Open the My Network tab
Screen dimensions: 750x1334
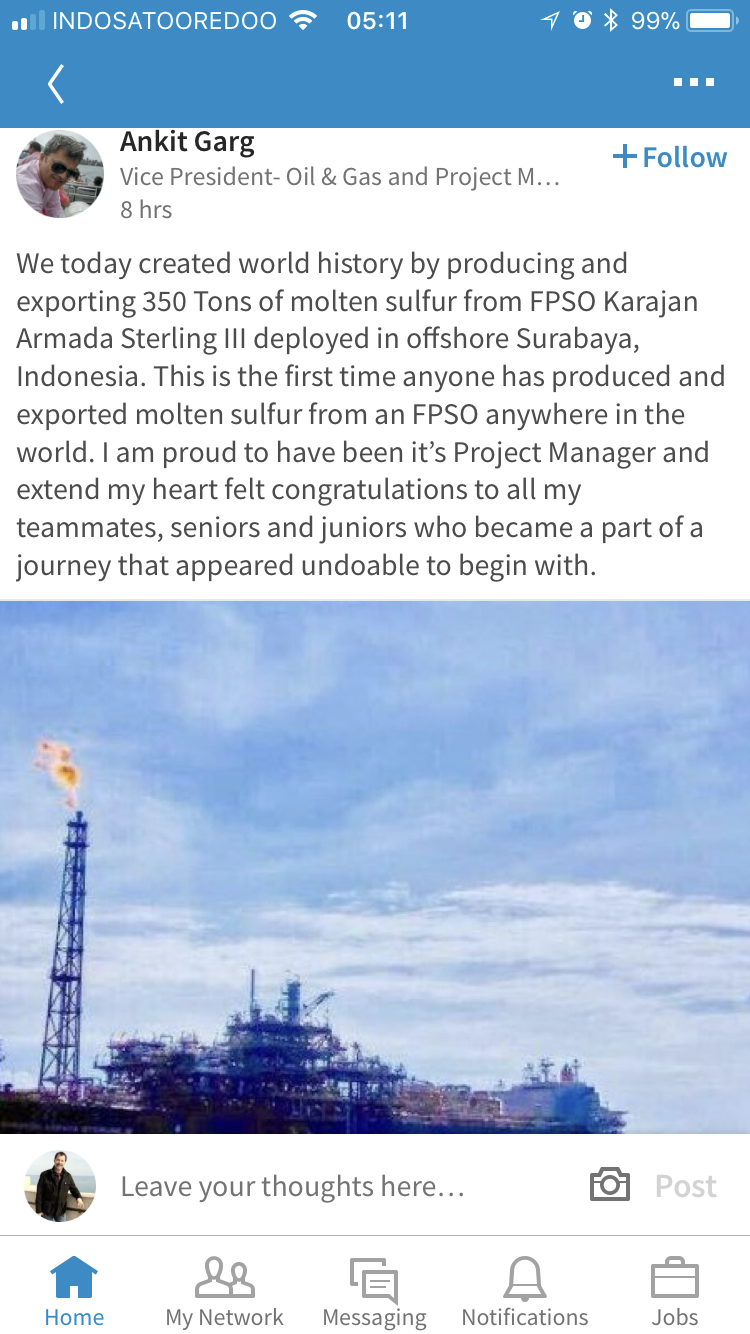tap(224, 1292)
